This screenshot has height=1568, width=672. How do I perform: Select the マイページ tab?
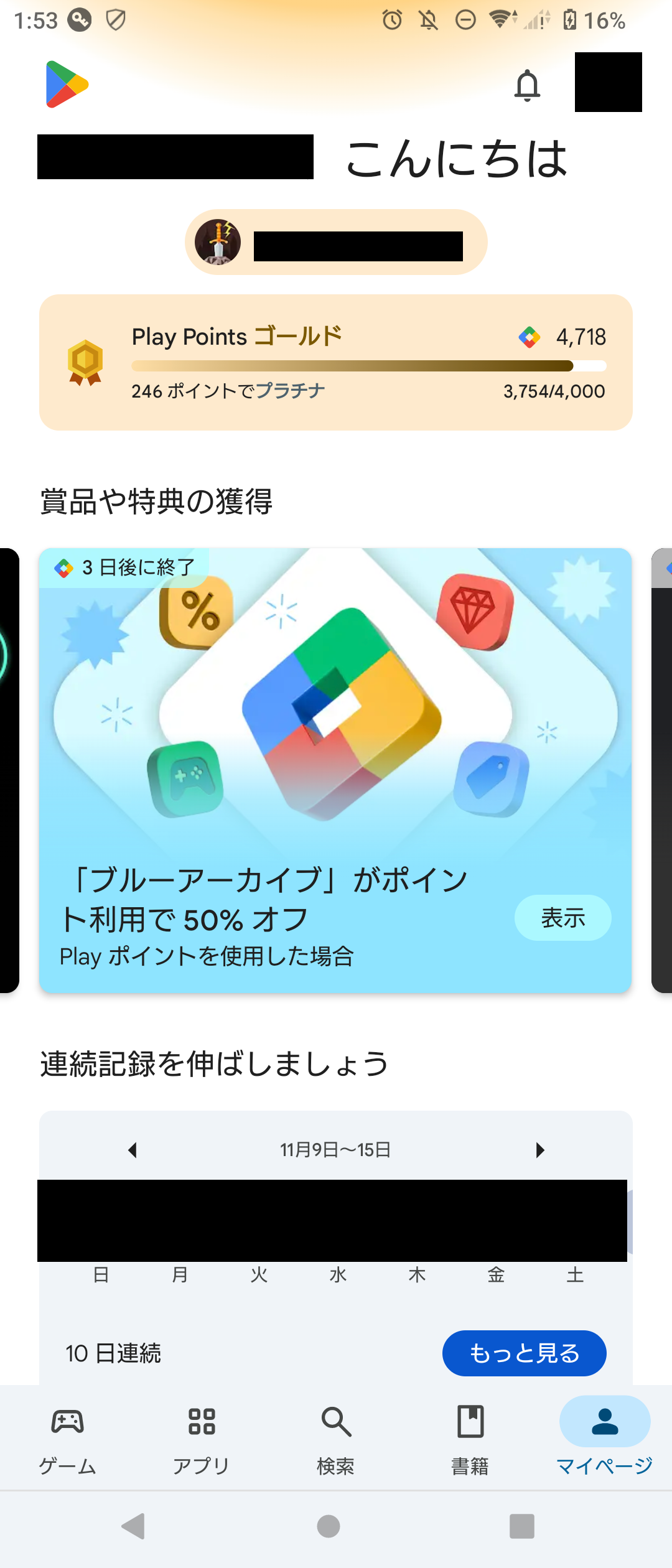(605, 1439)
